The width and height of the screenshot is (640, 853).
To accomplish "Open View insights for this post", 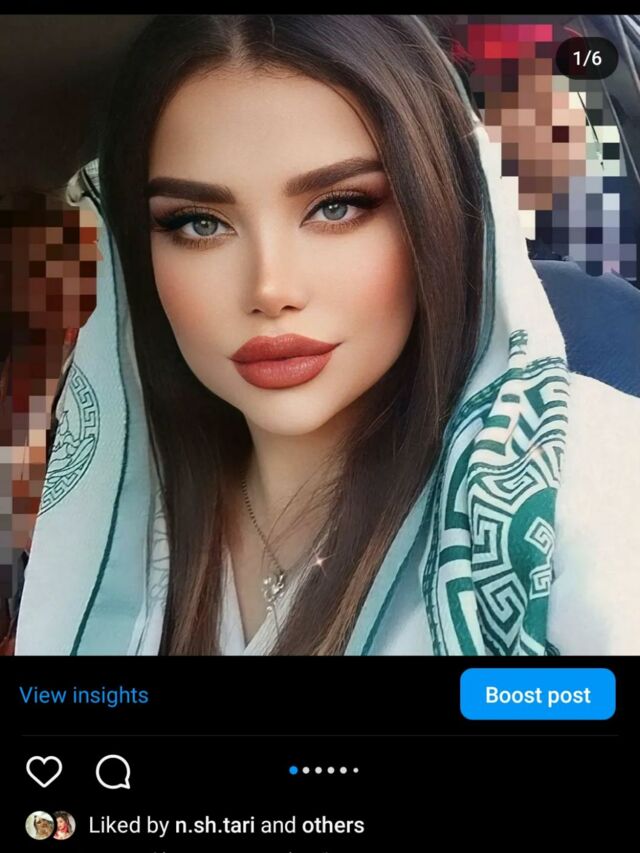I will (84, 695).
